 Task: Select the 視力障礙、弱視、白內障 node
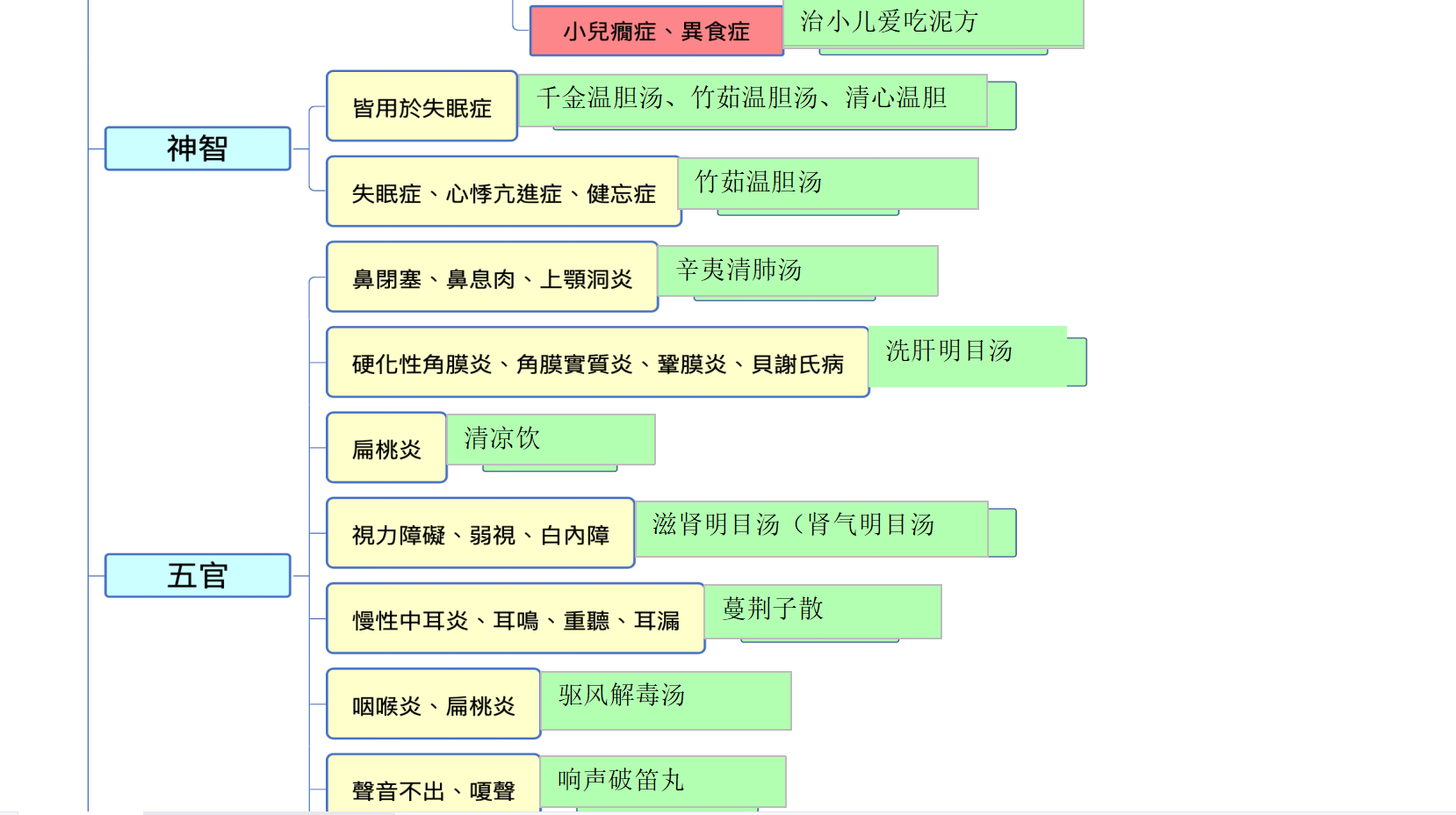tap(480, 534)
